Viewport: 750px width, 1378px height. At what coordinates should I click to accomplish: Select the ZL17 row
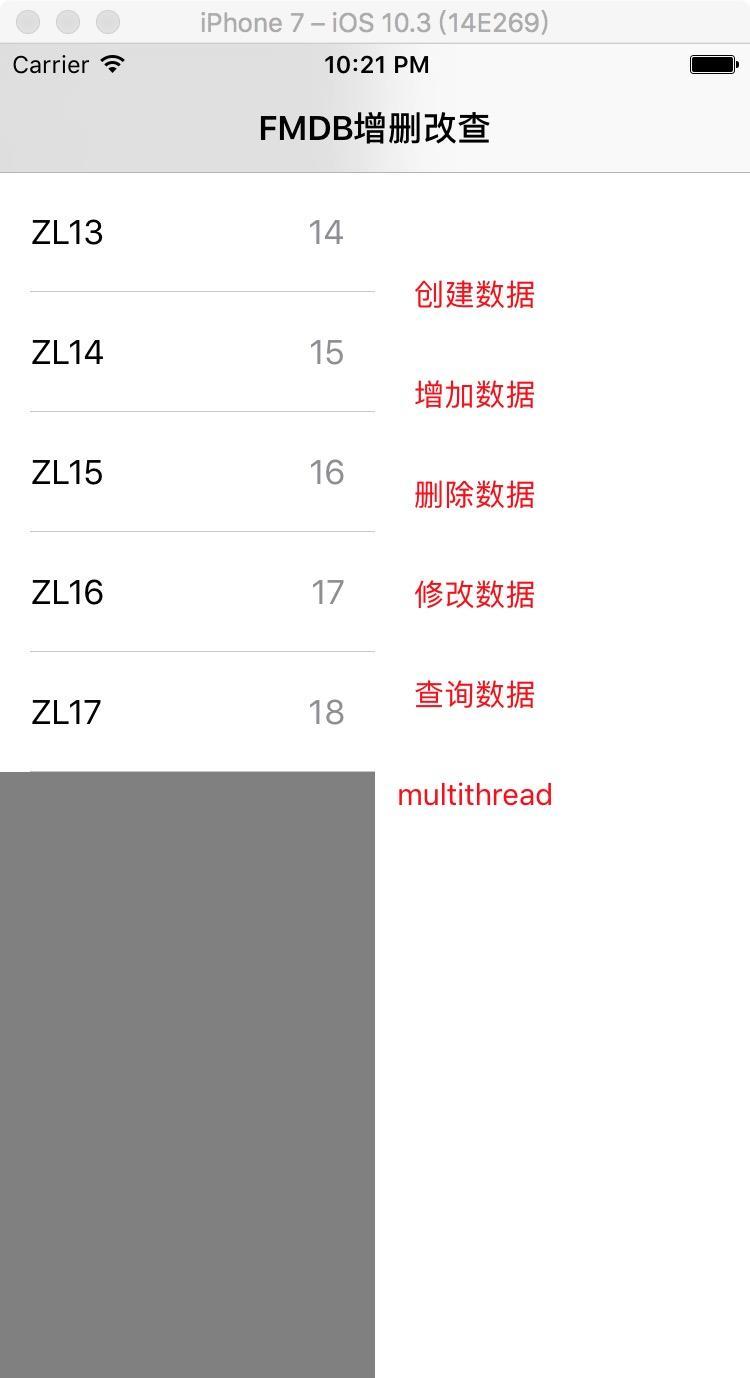tap(187, 712)
